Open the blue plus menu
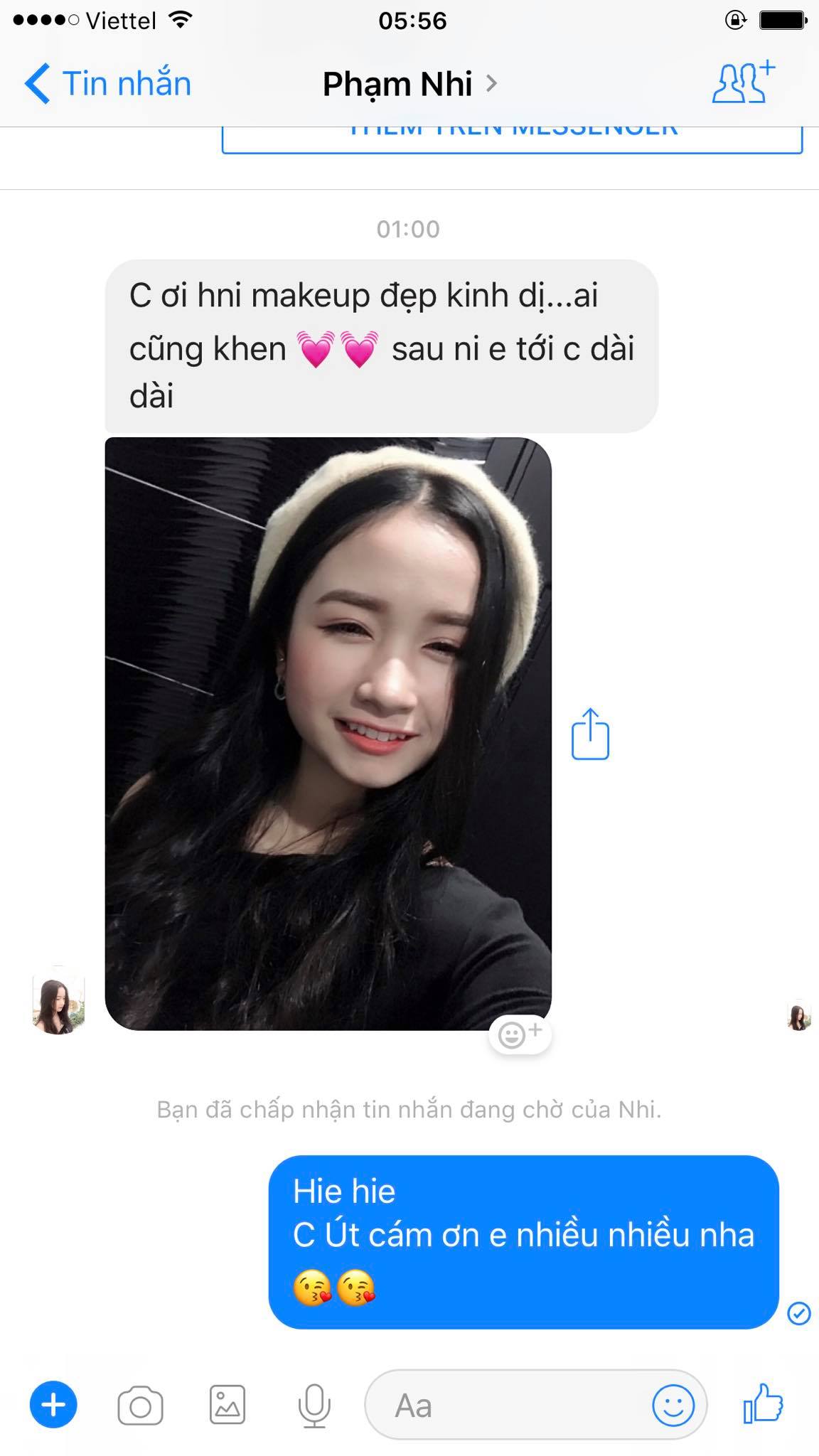The width and height of the screenshot is (819, 1456). (x=53, y=1404)
